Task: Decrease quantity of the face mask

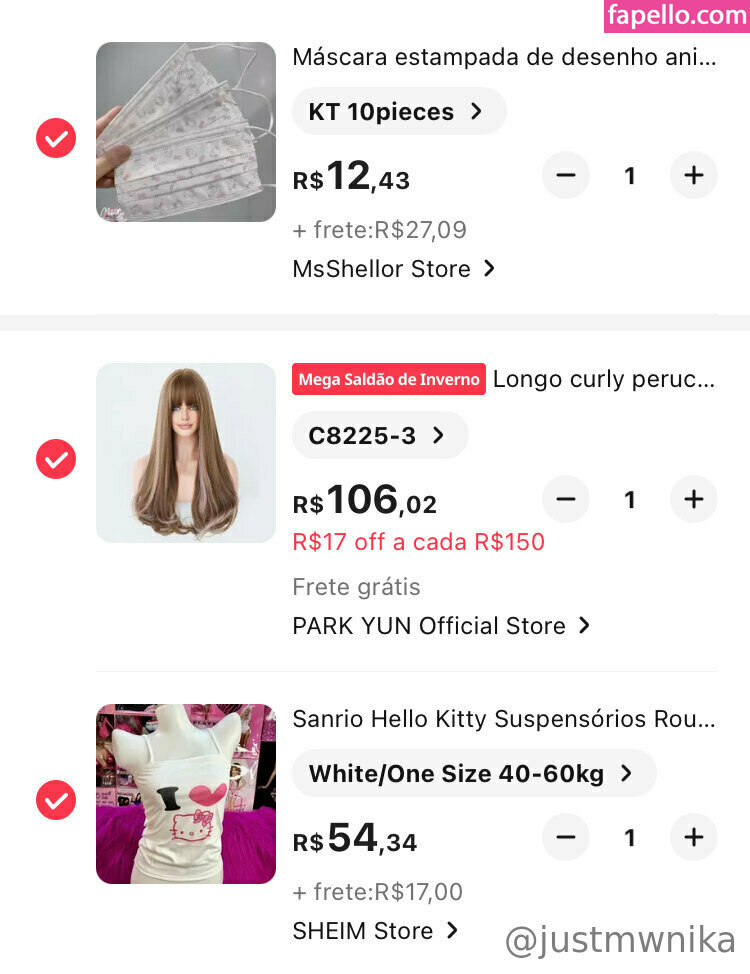Action: point(566,176)
